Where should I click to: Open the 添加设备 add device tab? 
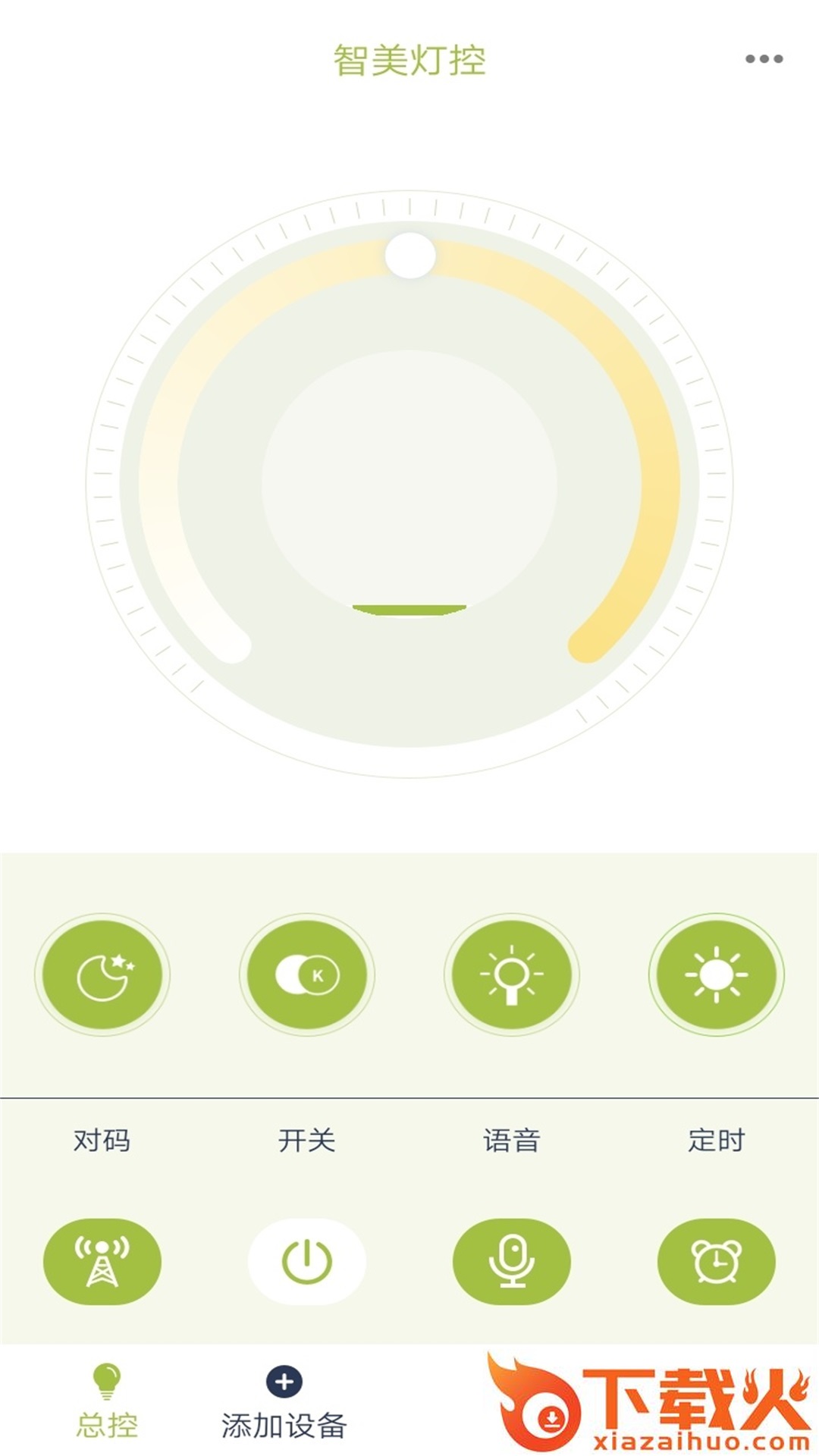pyautogui.click(x=284, y=1403)
